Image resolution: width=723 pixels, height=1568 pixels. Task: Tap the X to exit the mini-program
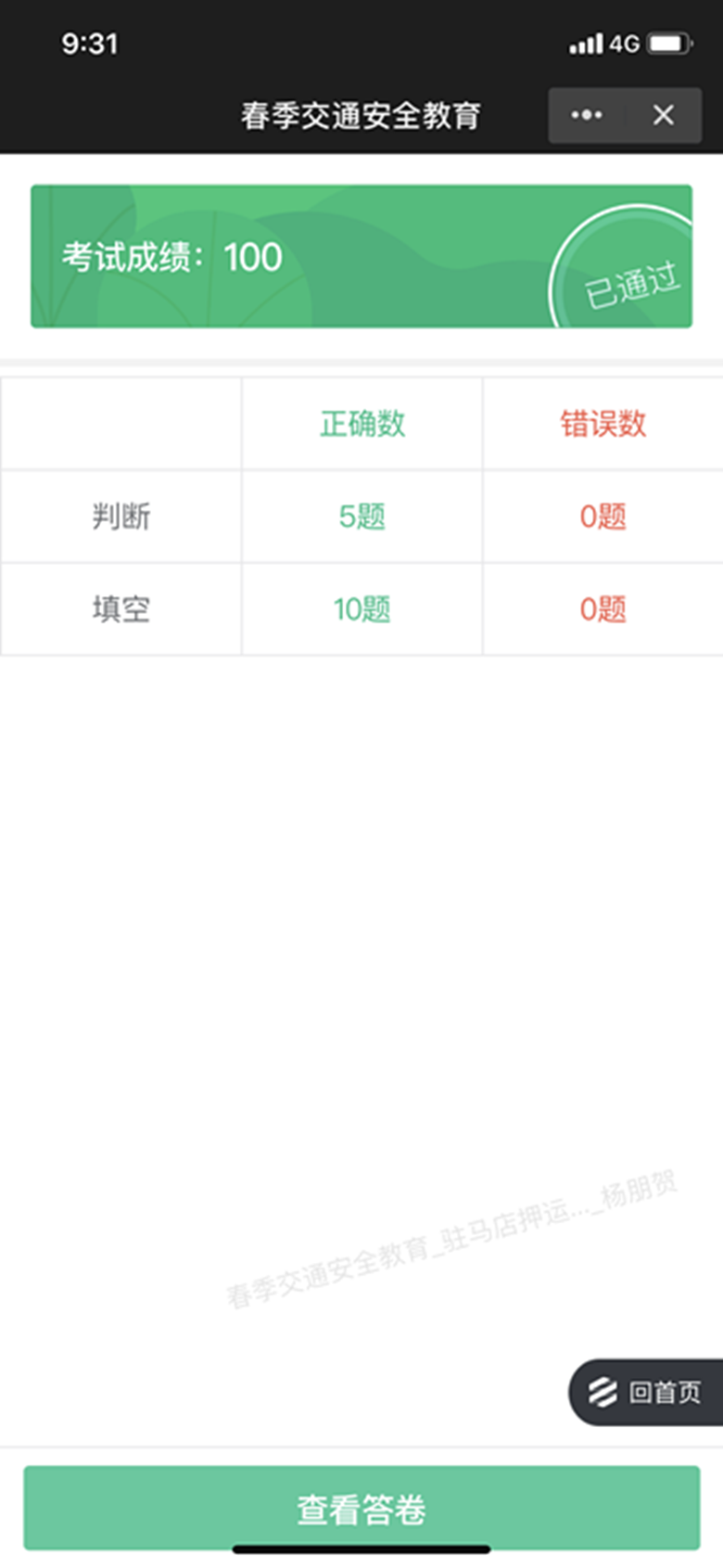pos(664,115)
